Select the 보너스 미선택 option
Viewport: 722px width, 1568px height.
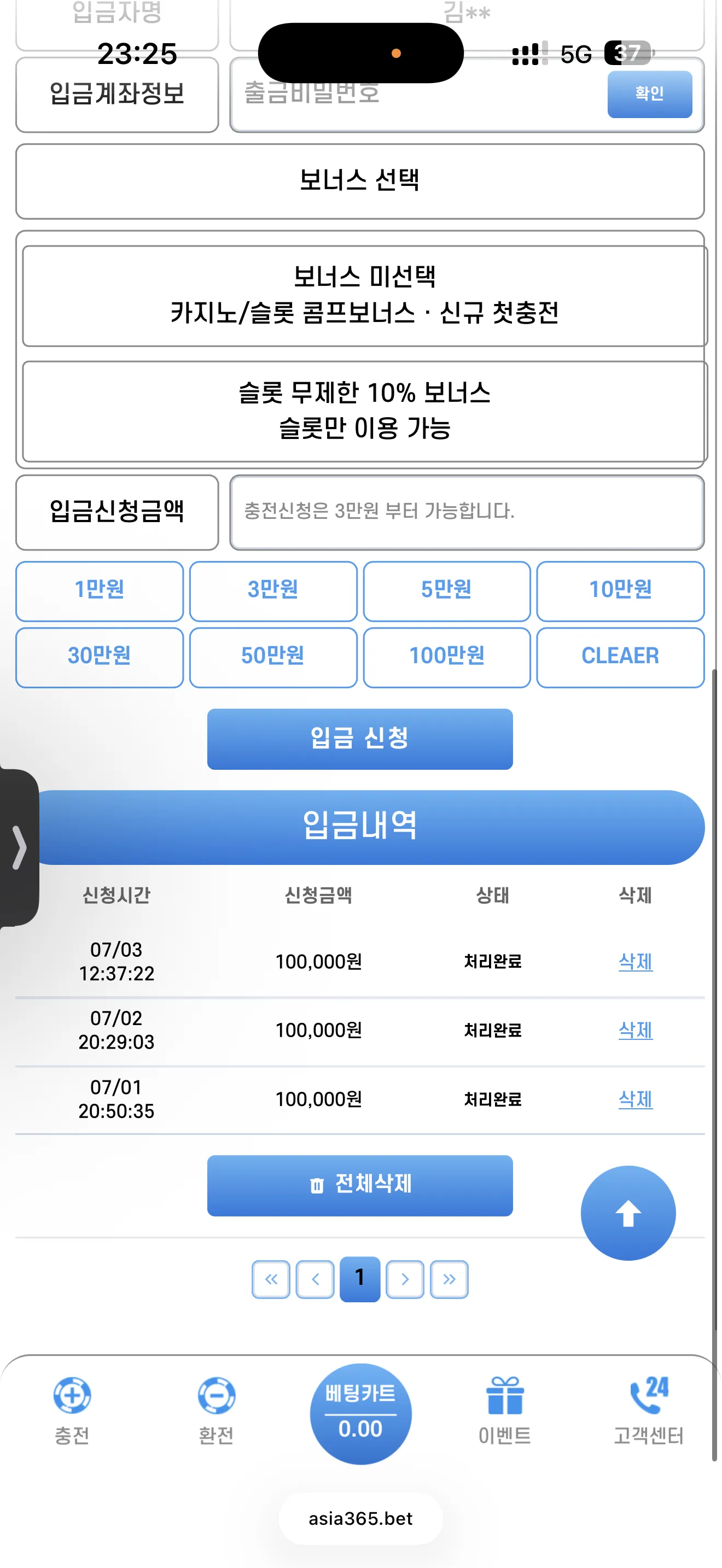[x=364, y=296]
